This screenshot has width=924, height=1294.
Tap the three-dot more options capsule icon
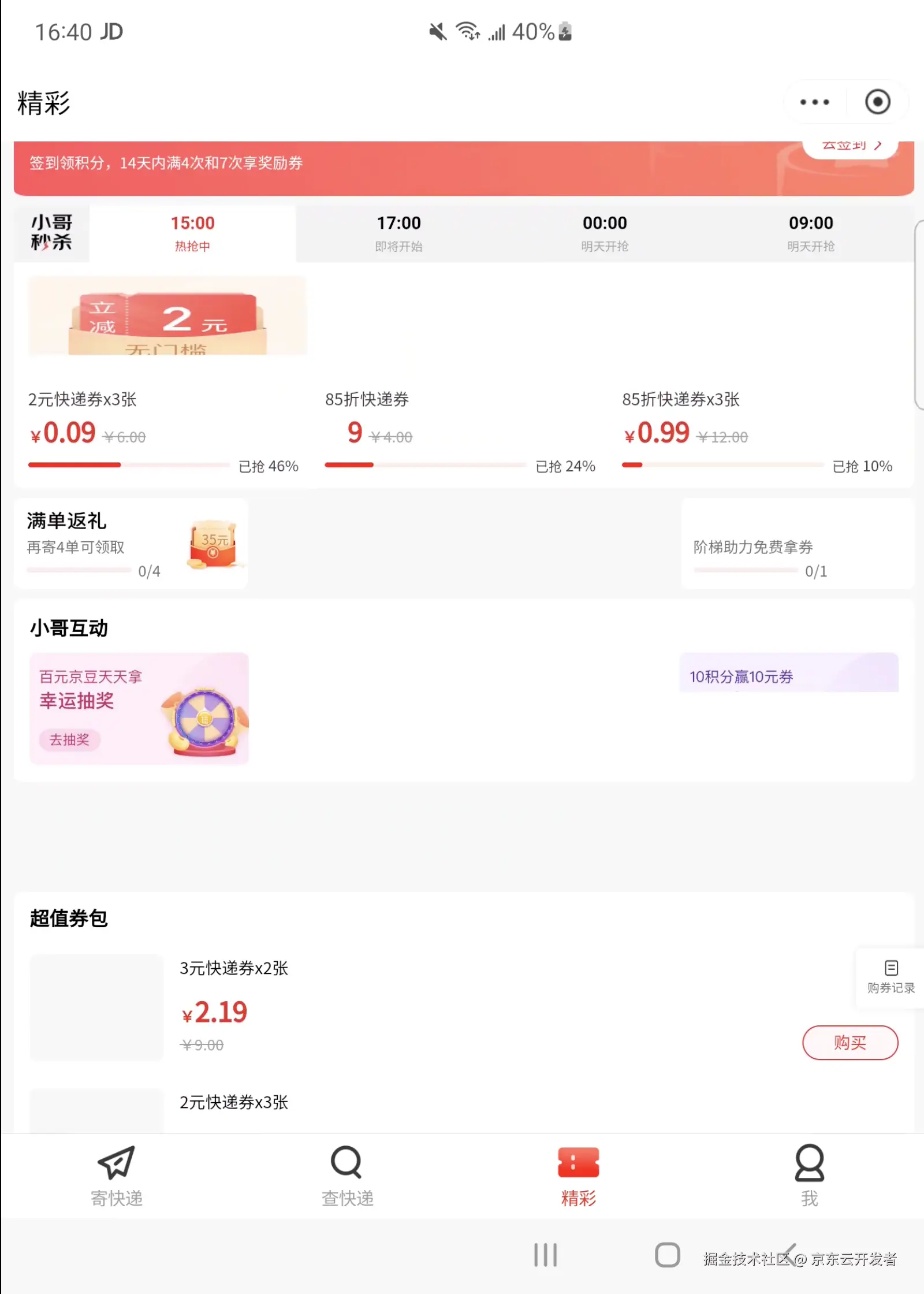[x=813, y=102]
